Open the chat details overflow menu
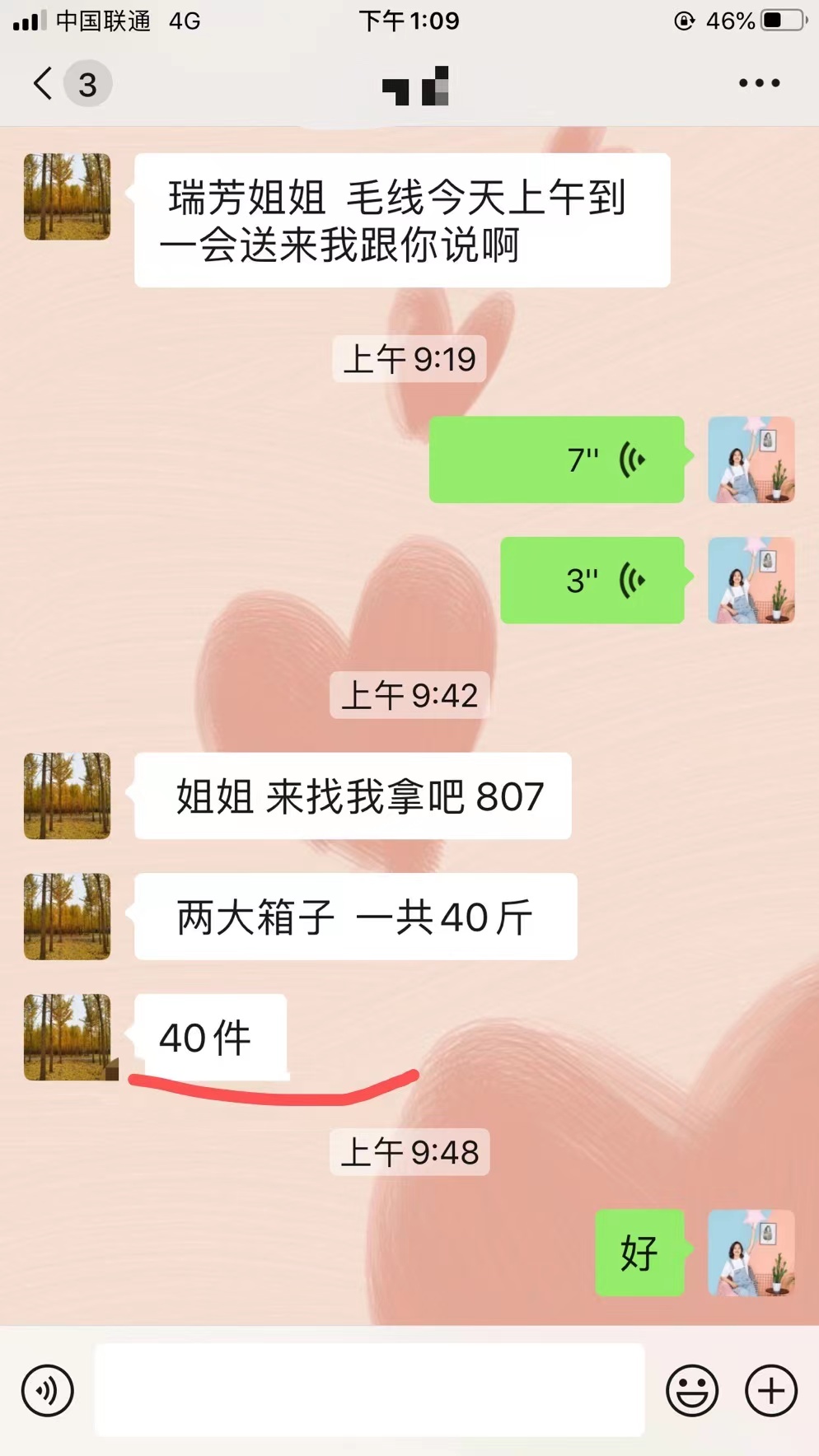Image resolution: width=819 pixels, height=1456 pixels. [x=759, y=83]
